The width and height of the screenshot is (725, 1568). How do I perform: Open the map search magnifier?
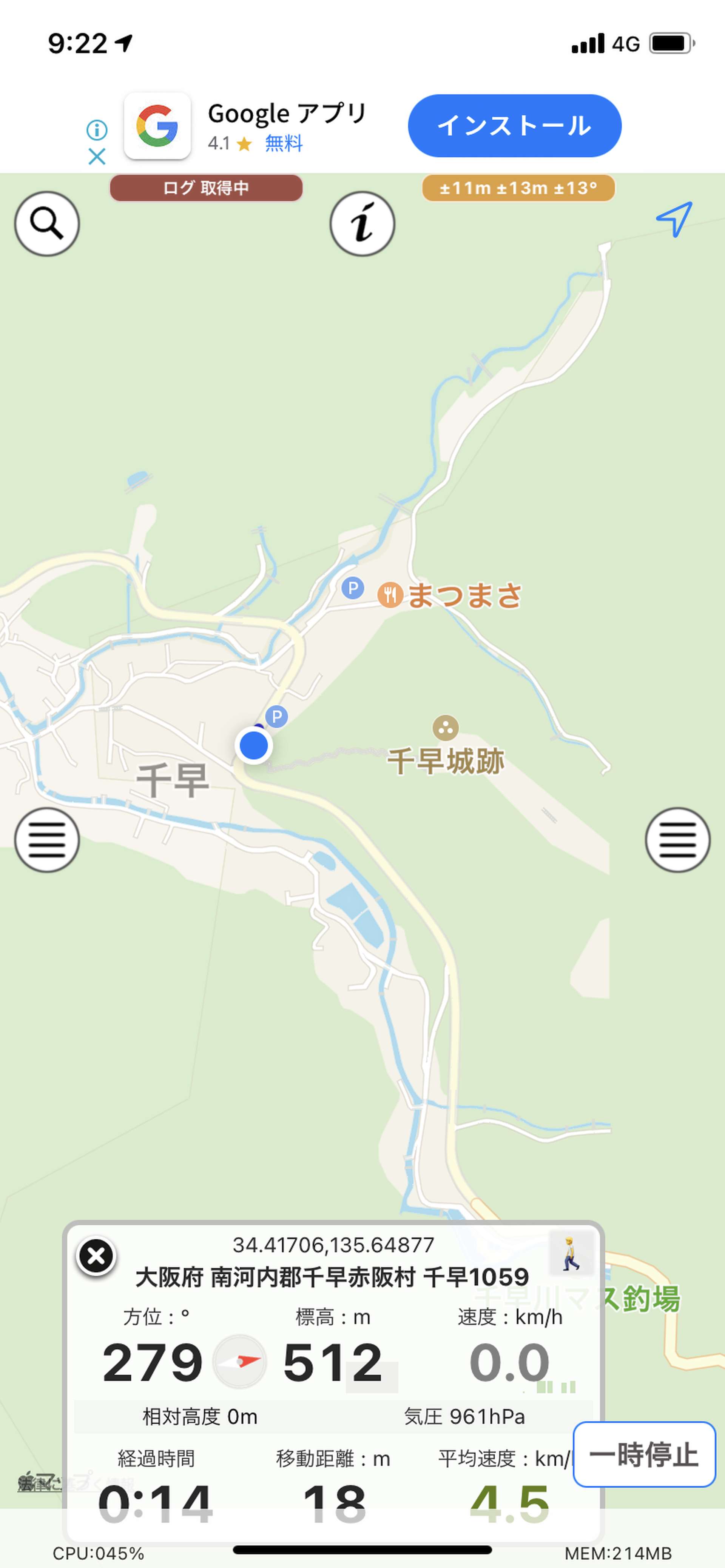click(47, 223)
